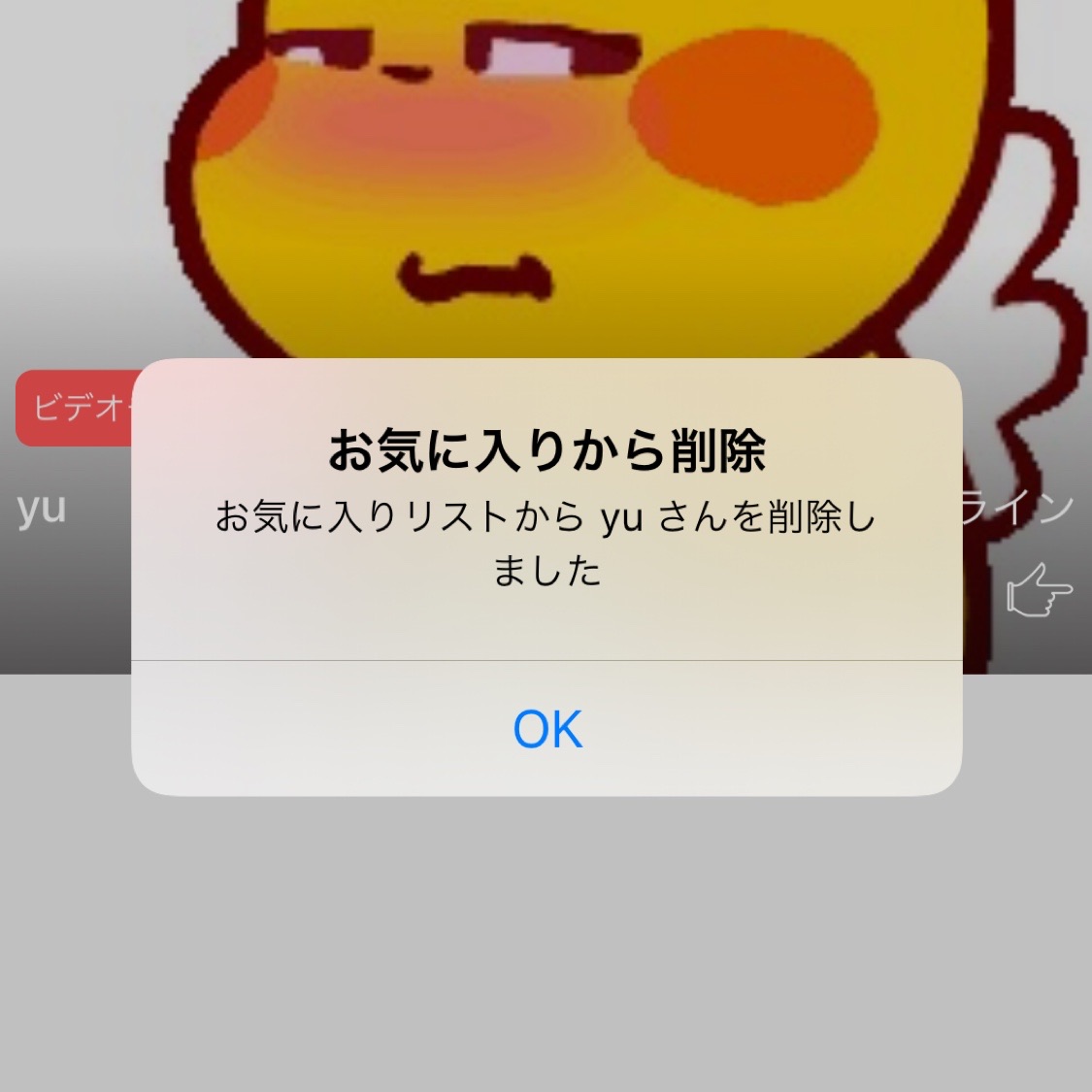Tap OK to dismiss the removal alert

(546, 729)
